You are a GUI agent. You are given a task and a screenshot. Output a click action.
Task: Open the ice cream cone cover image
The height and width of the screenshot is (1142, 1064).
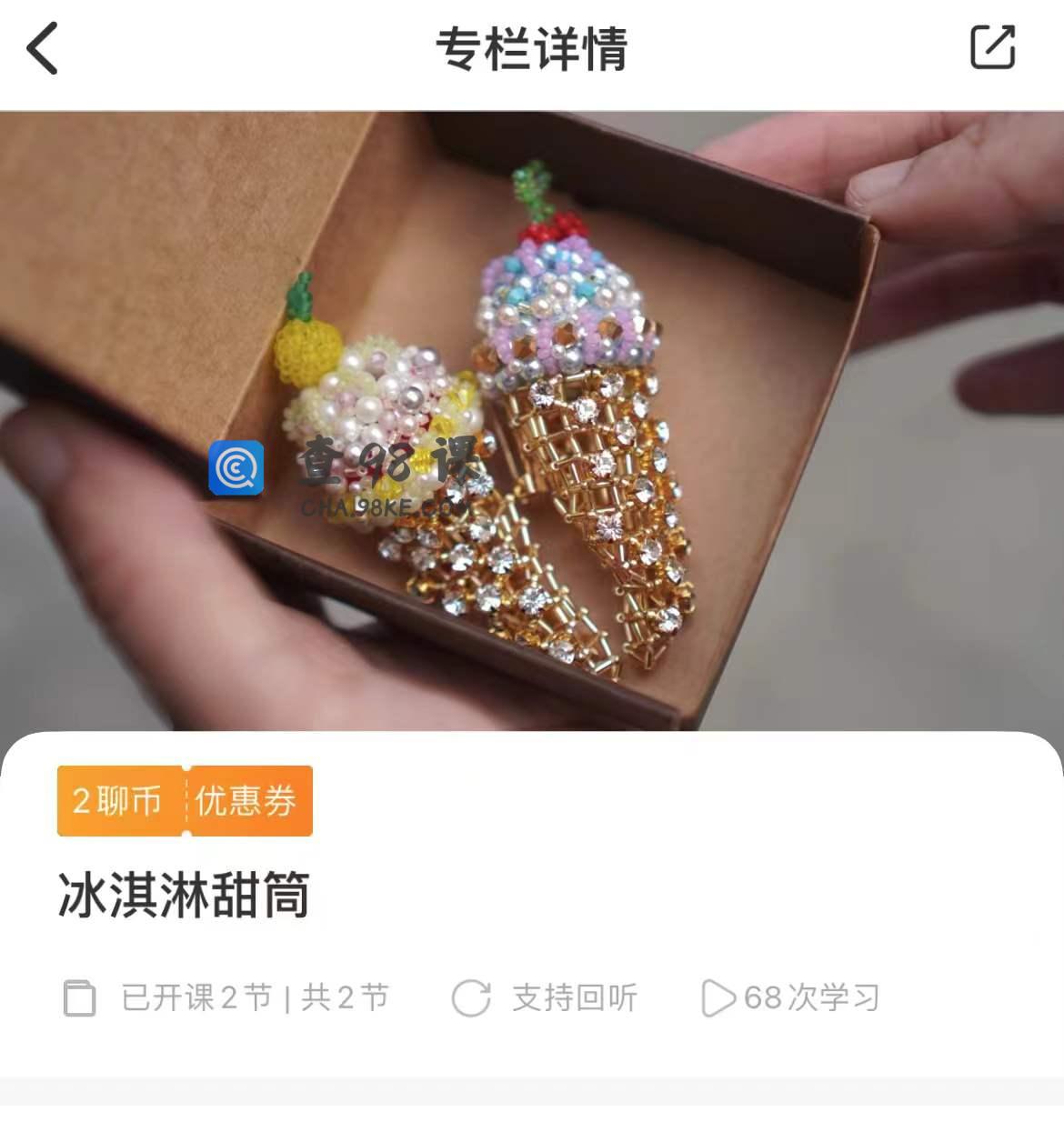[532, 418]
